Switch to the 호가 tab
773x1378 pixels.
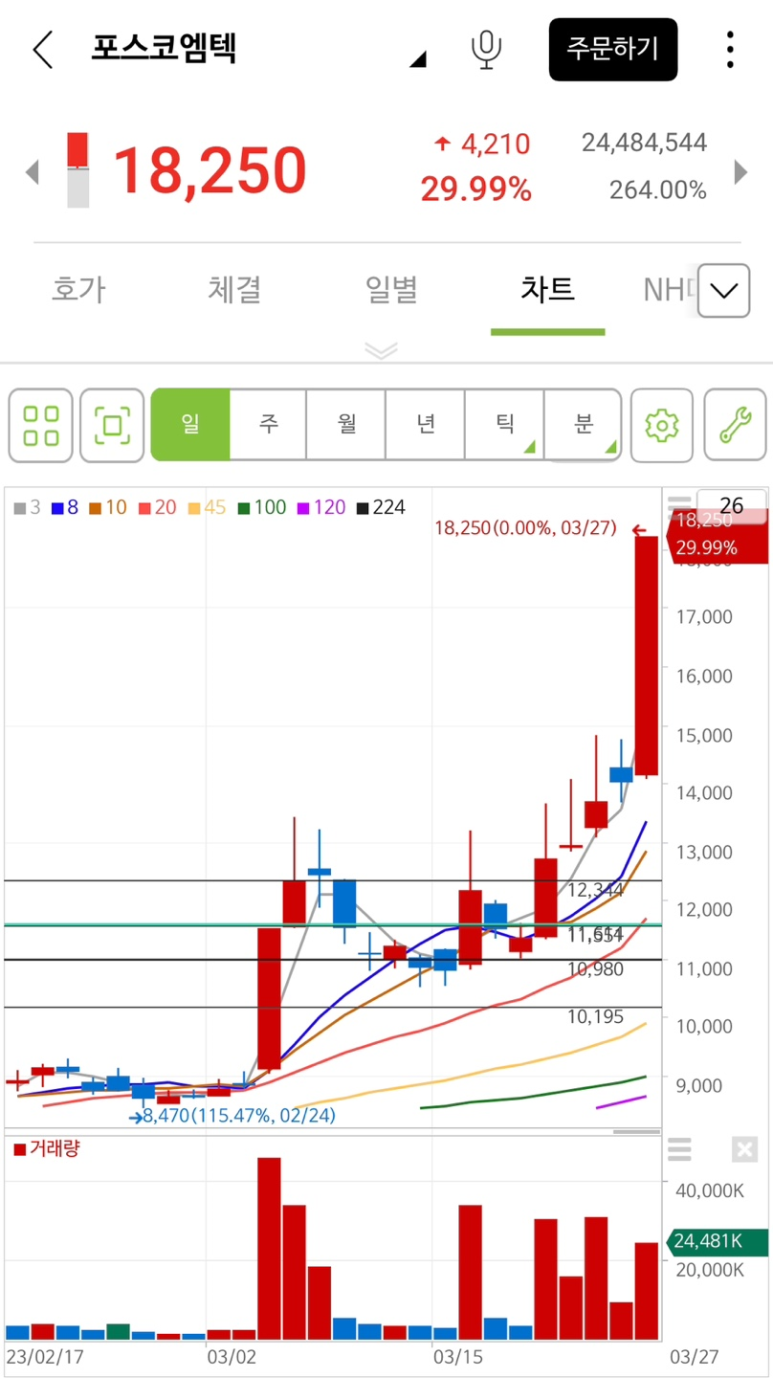pyautogui.click(x=78, y=290)
